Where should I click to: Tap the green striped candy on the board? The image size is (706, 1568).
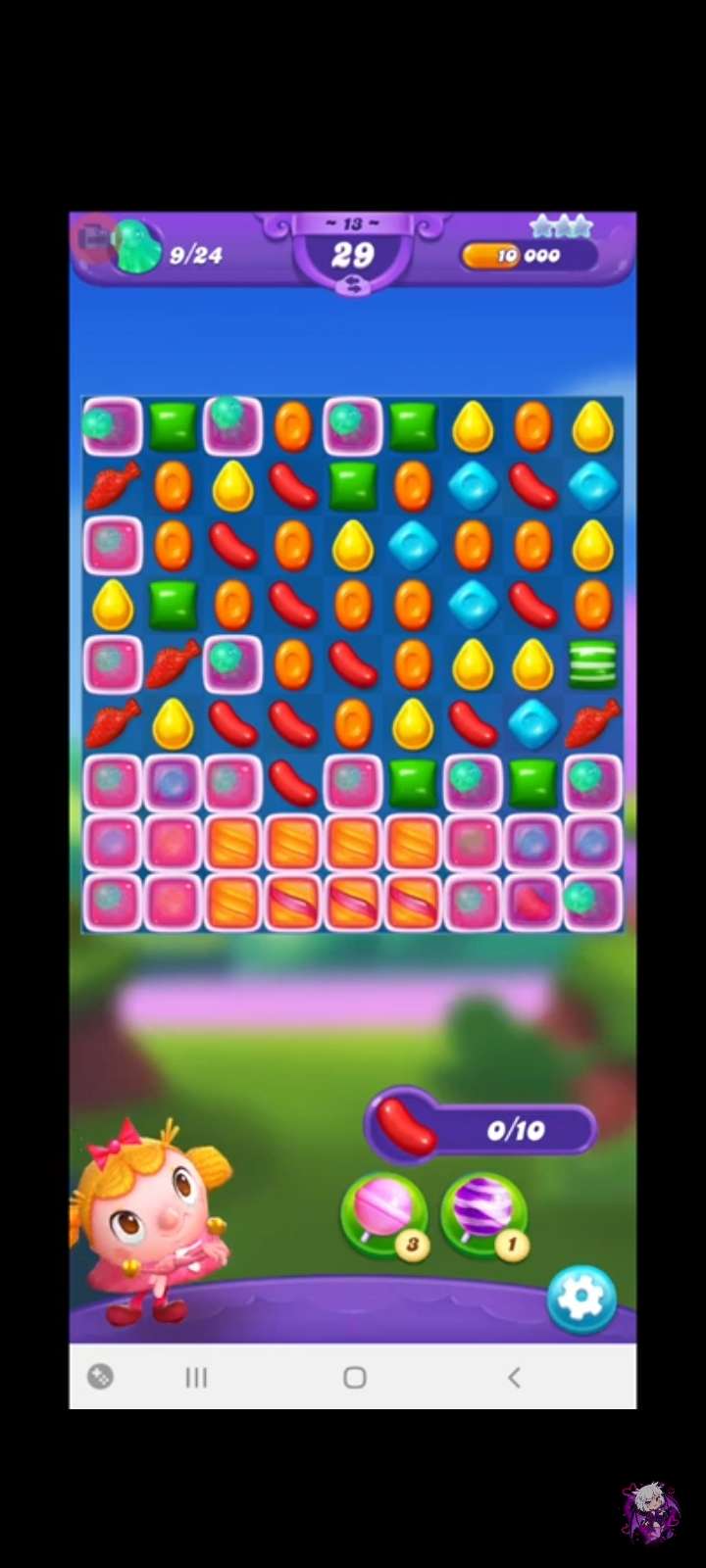pyautogui.click(x=593, y=662)
